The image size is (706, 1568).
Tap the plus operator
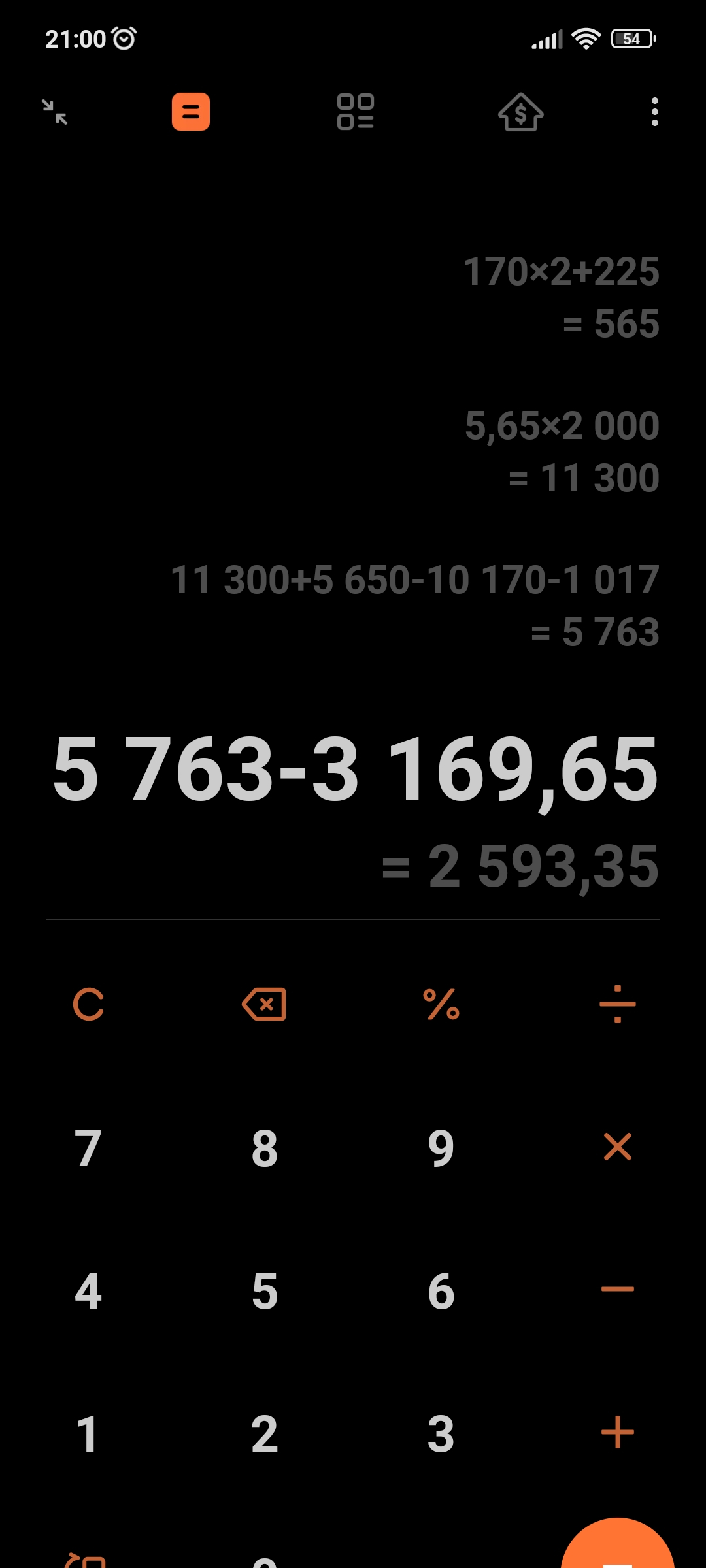click(x=618, y=1433)
